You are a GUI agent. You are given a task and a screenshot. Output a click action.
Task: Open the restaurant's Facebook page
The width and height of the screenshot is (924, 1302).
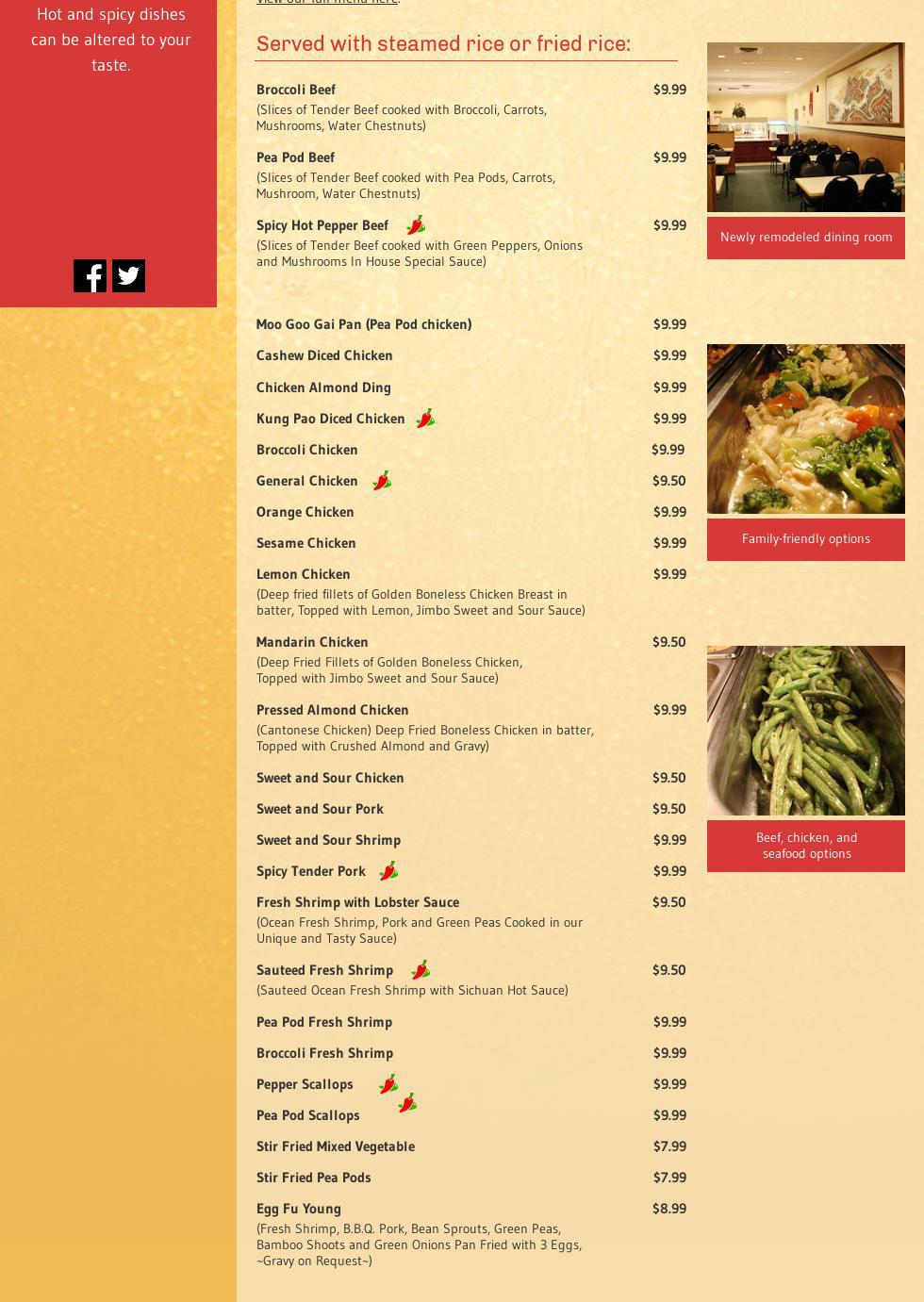[90, 276]
